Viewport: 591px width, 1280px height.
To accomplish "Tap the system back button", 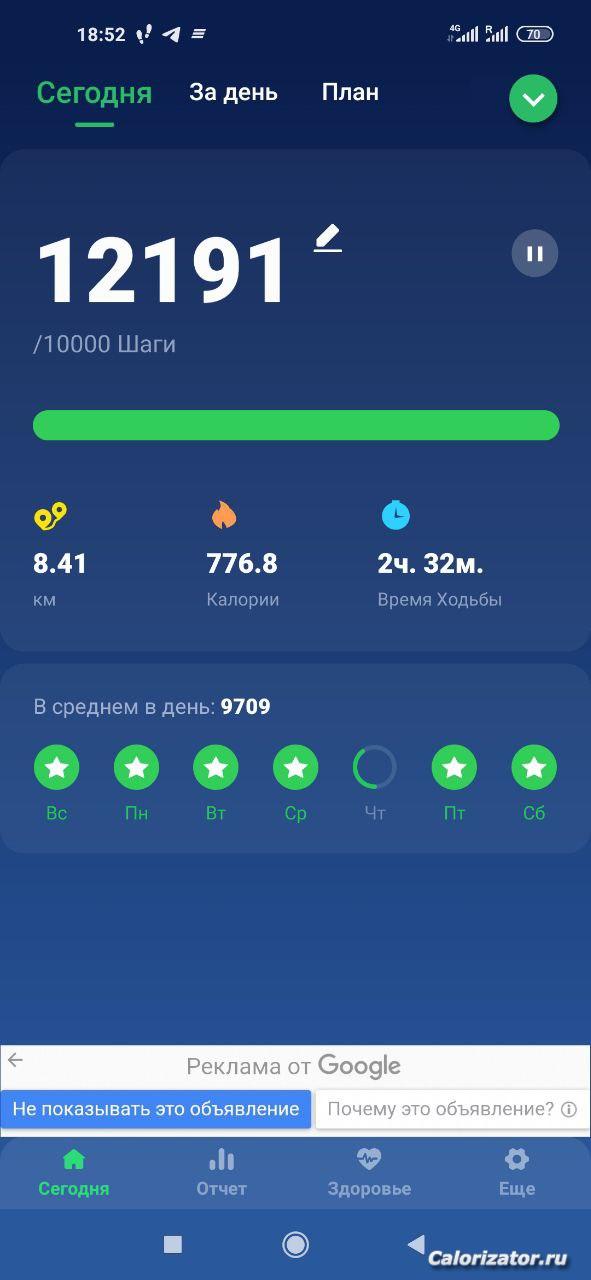I will click(x=416, y=1244).
